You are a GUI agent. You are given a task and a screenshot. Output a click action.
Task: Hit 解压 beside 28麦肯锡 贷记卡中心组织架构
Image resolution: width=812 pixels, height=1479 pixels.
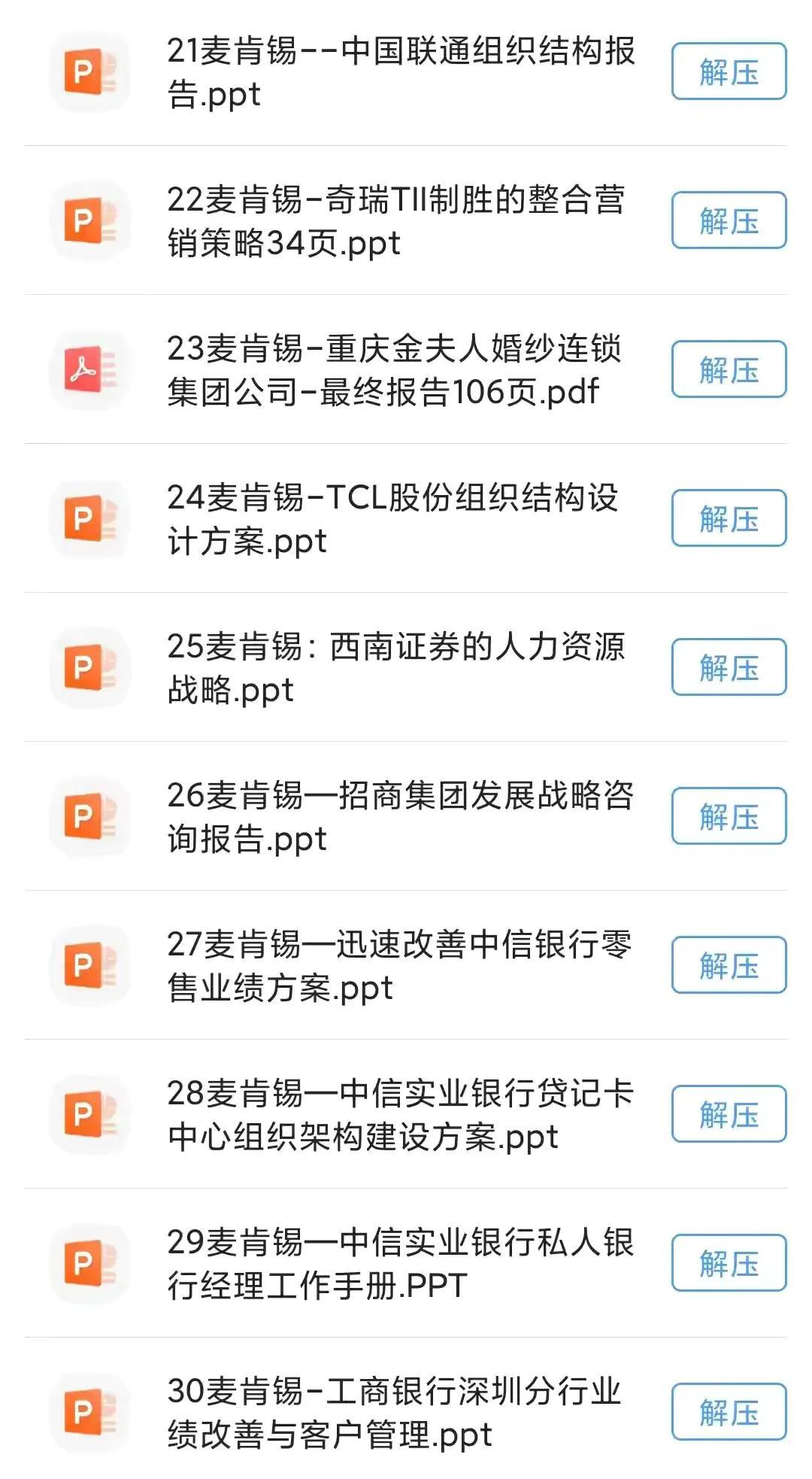point(729,1114)
